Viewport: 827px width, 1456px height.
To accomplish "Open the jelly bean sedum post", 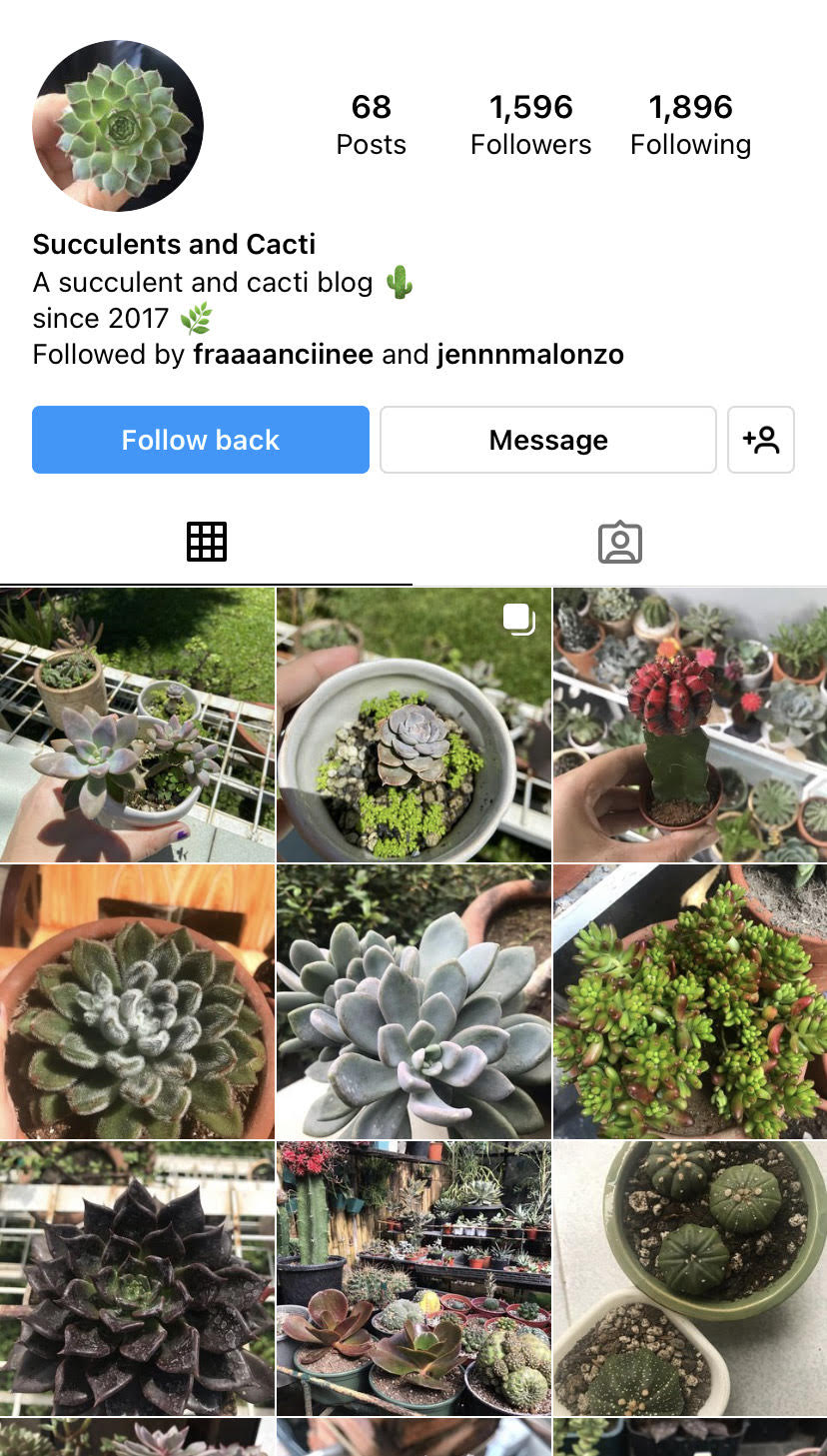I will coord(689,1001).
